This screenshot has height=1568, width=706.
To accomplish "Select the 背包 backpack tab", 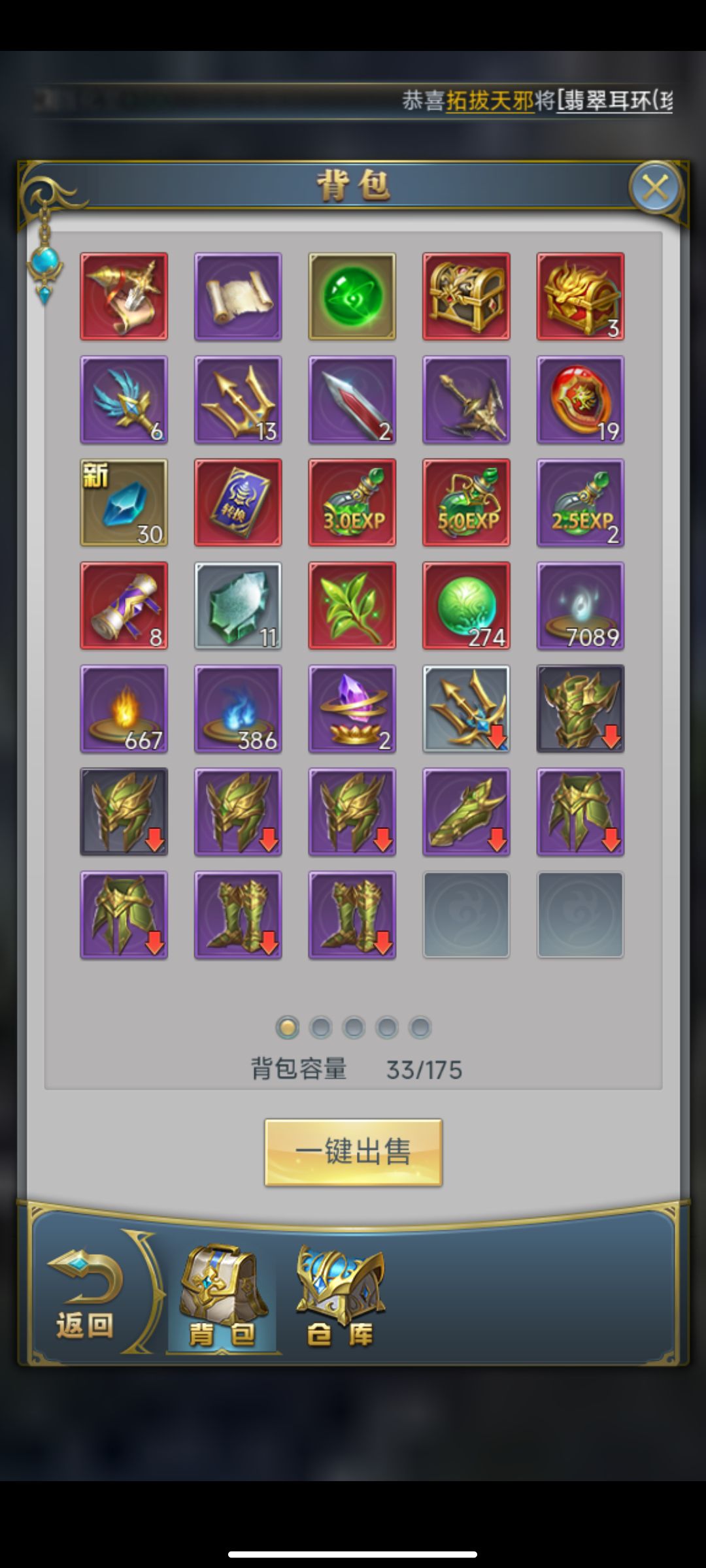I will [x=222, y=1297].
